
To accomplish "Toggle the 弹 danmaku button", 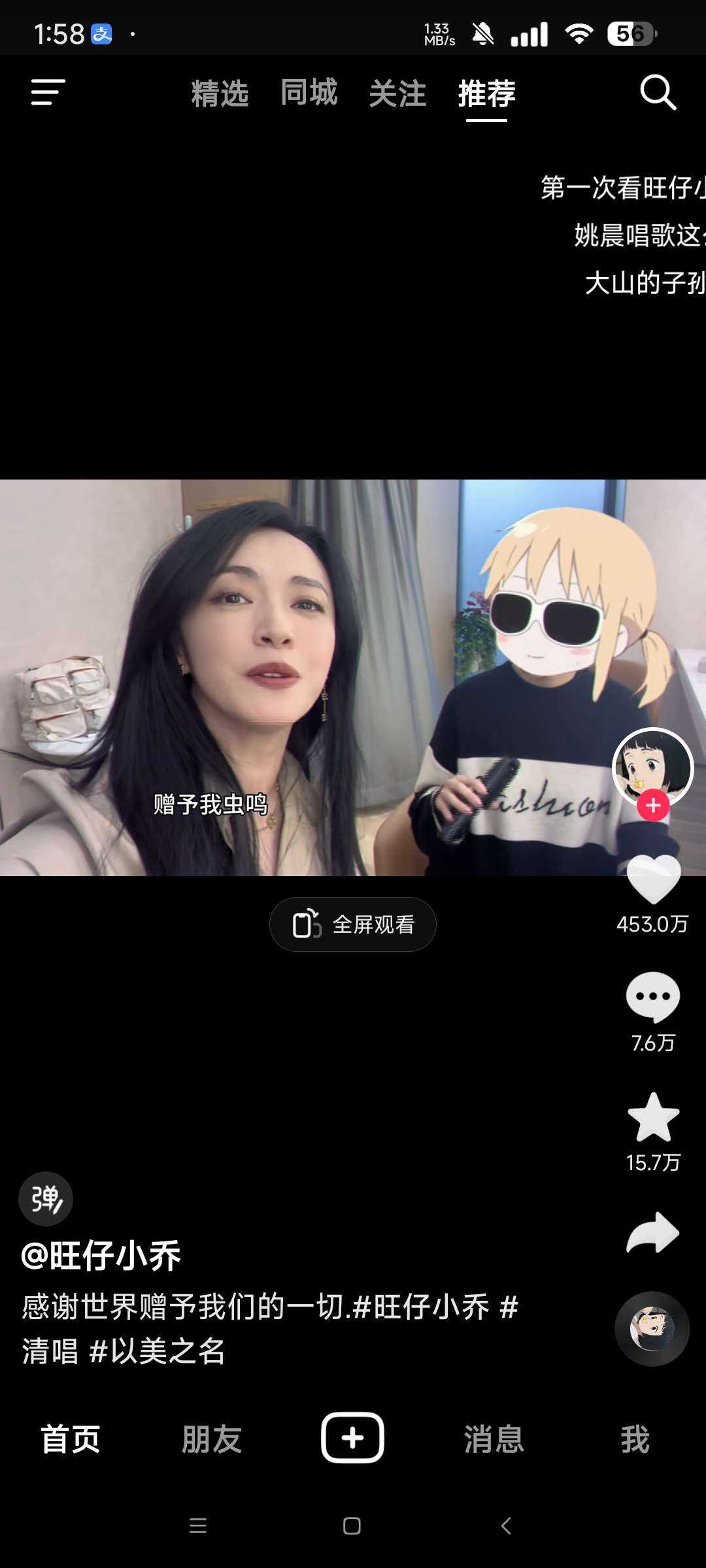I will tap(46, 1199).
